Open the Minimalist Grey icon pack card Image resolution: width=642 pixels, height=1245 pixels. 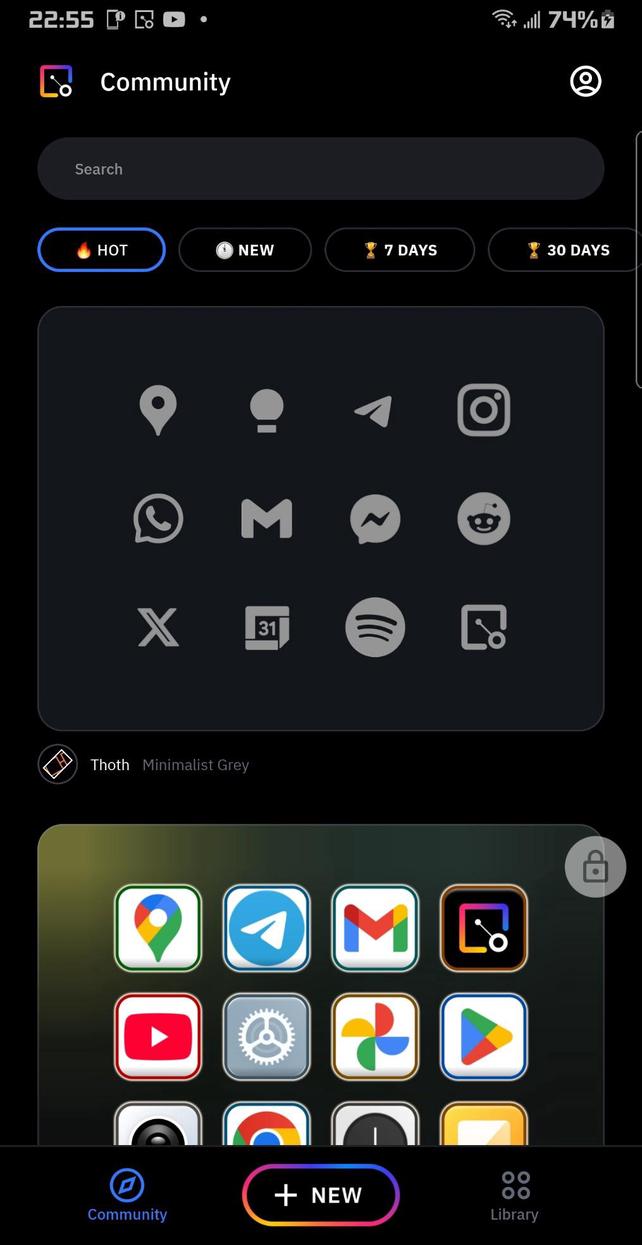pyautogui.click(x=320, y=518)
